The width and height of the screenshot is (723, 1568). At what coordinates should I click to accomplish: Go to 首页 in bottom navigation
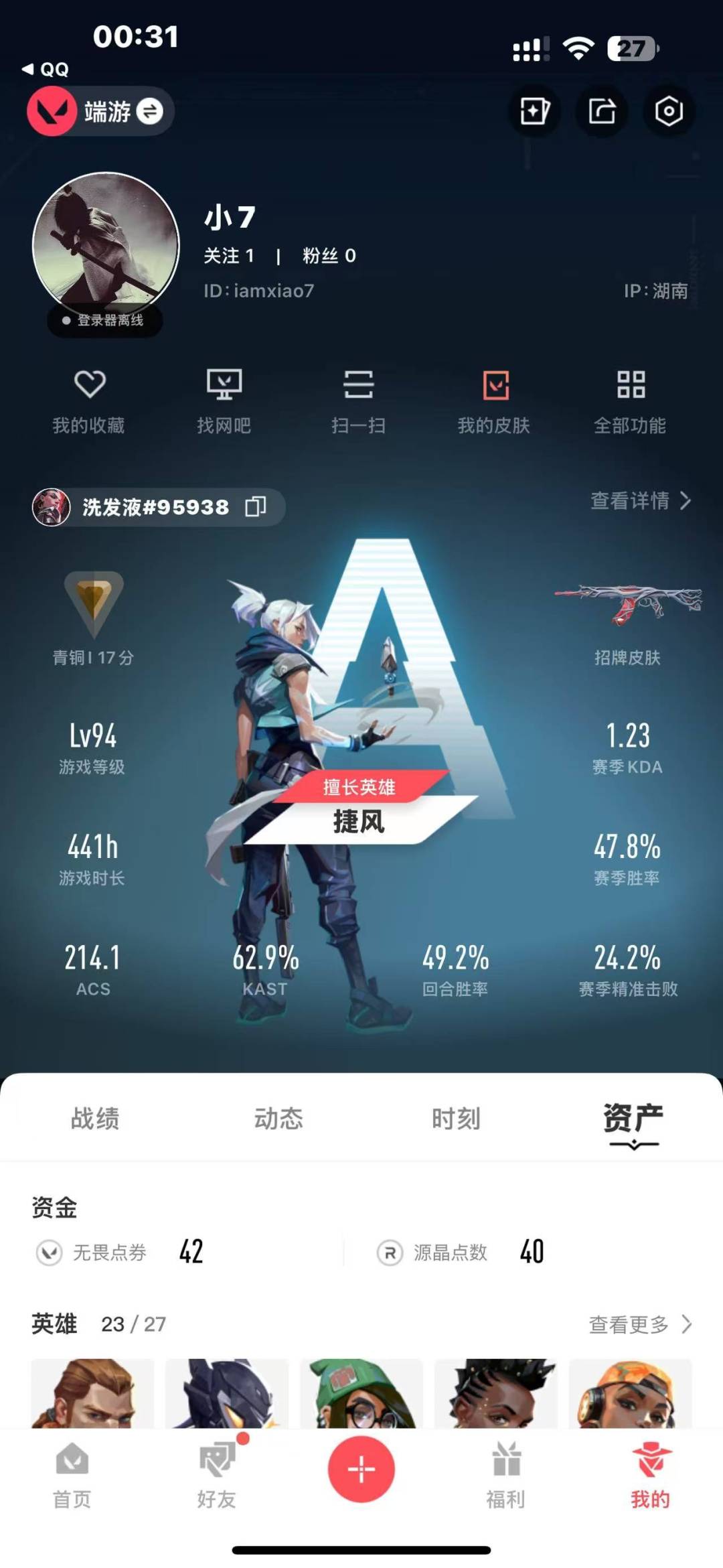coord(72,1476)
